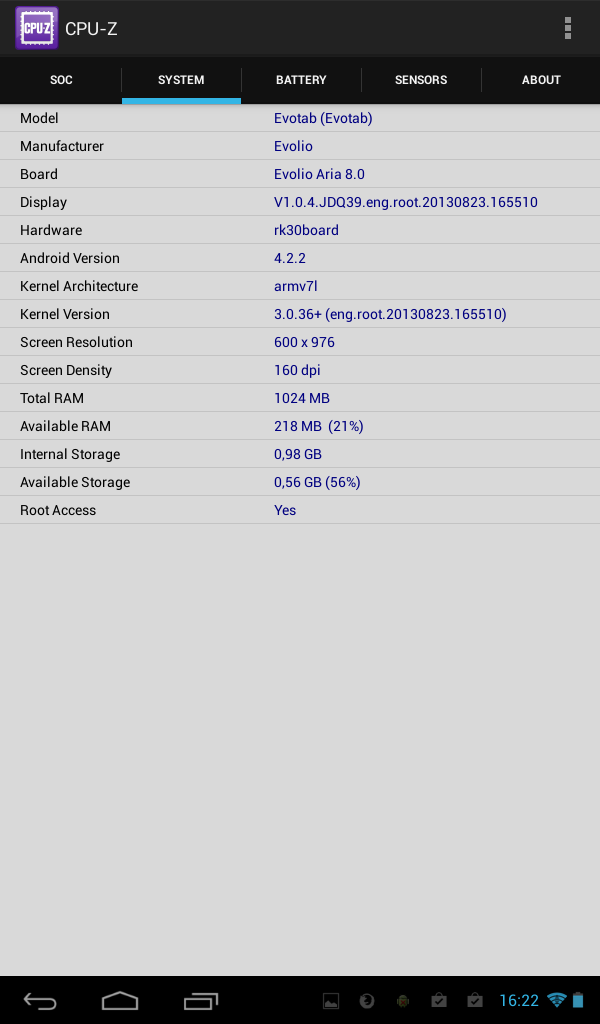Open the recent apps view
Screen dimensions: 600x1024
[201, 1000]
